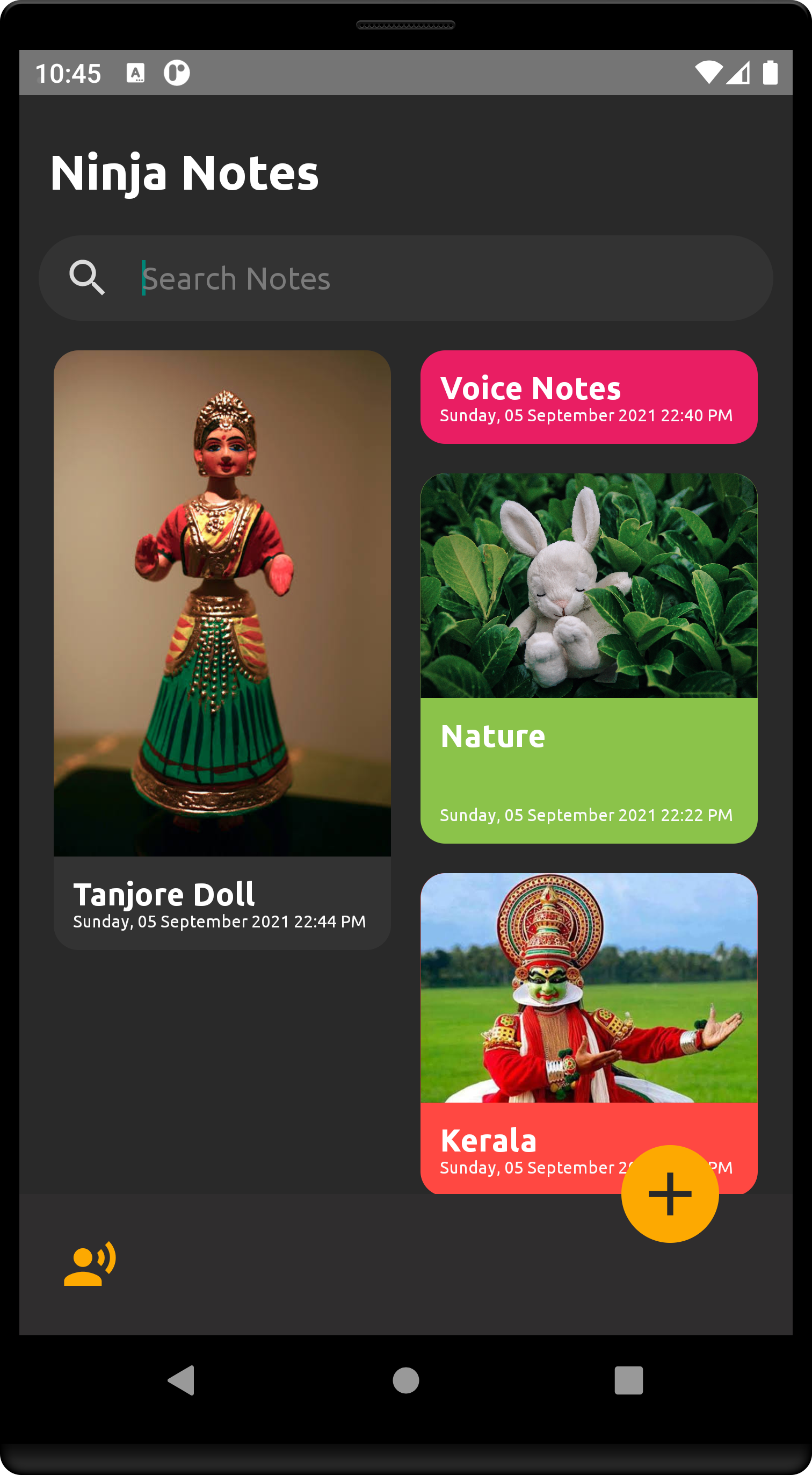Open the Nature note card
This screenshot has height=1475, width=812.
(x=588, y=658)
